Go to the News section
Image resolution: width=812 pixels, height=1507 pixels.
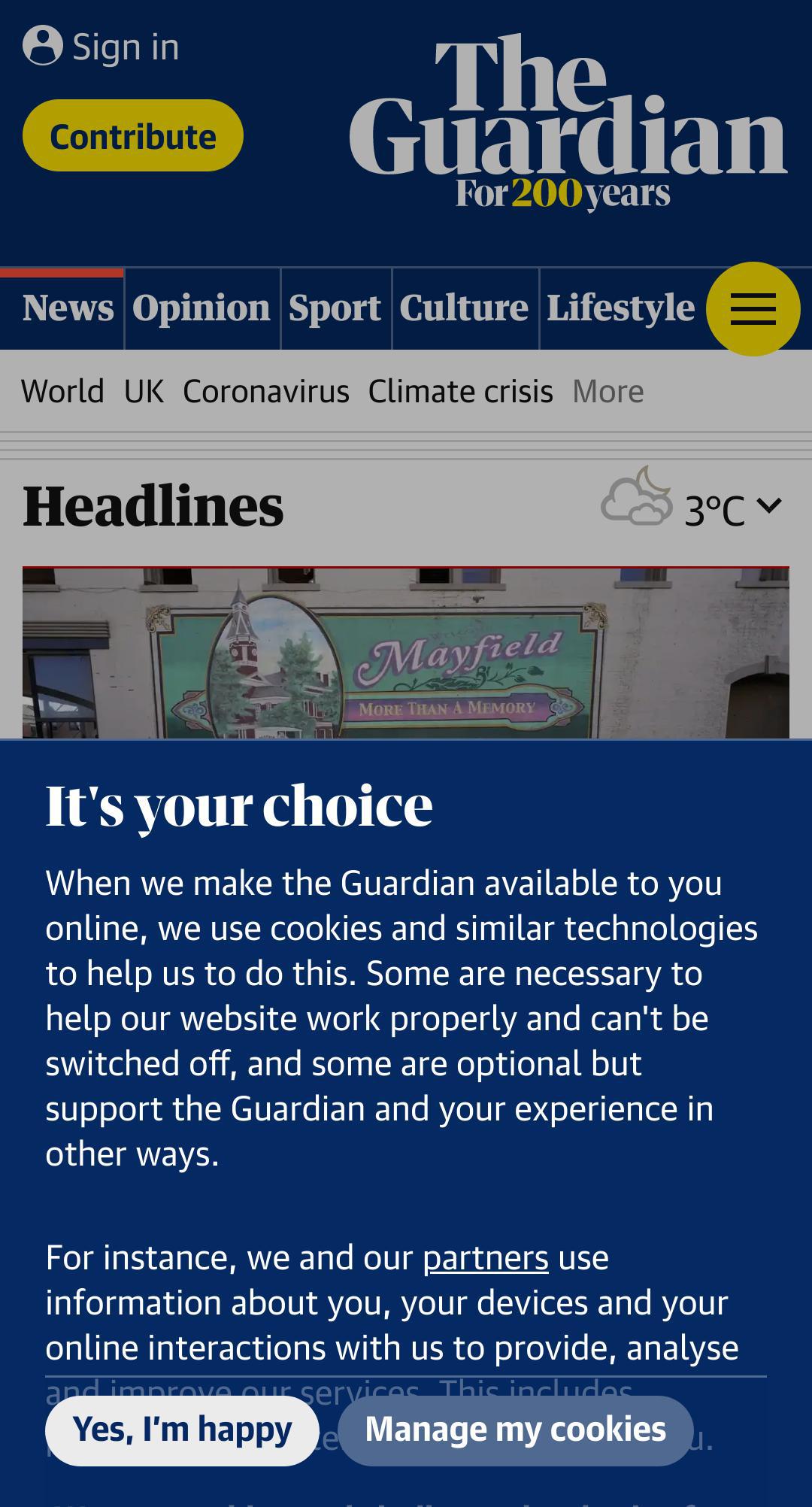click(x=68, y=308)
